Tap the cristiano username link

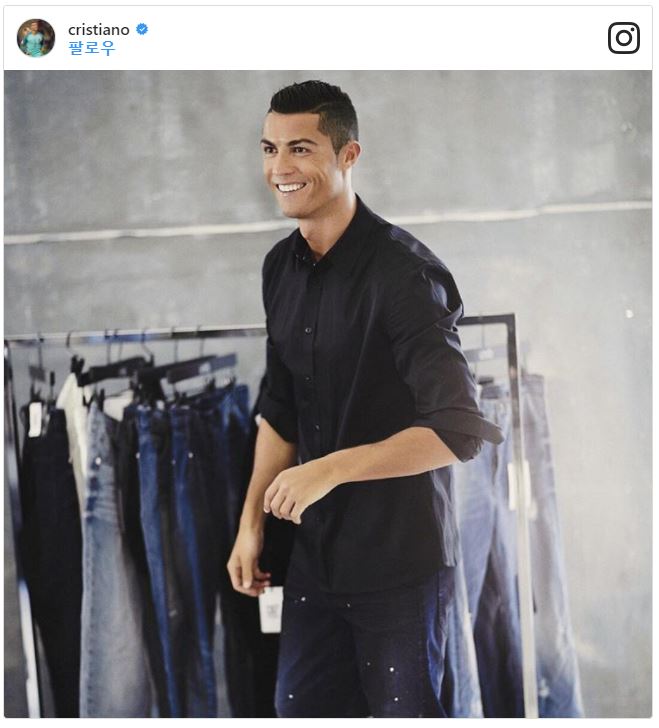98,29
